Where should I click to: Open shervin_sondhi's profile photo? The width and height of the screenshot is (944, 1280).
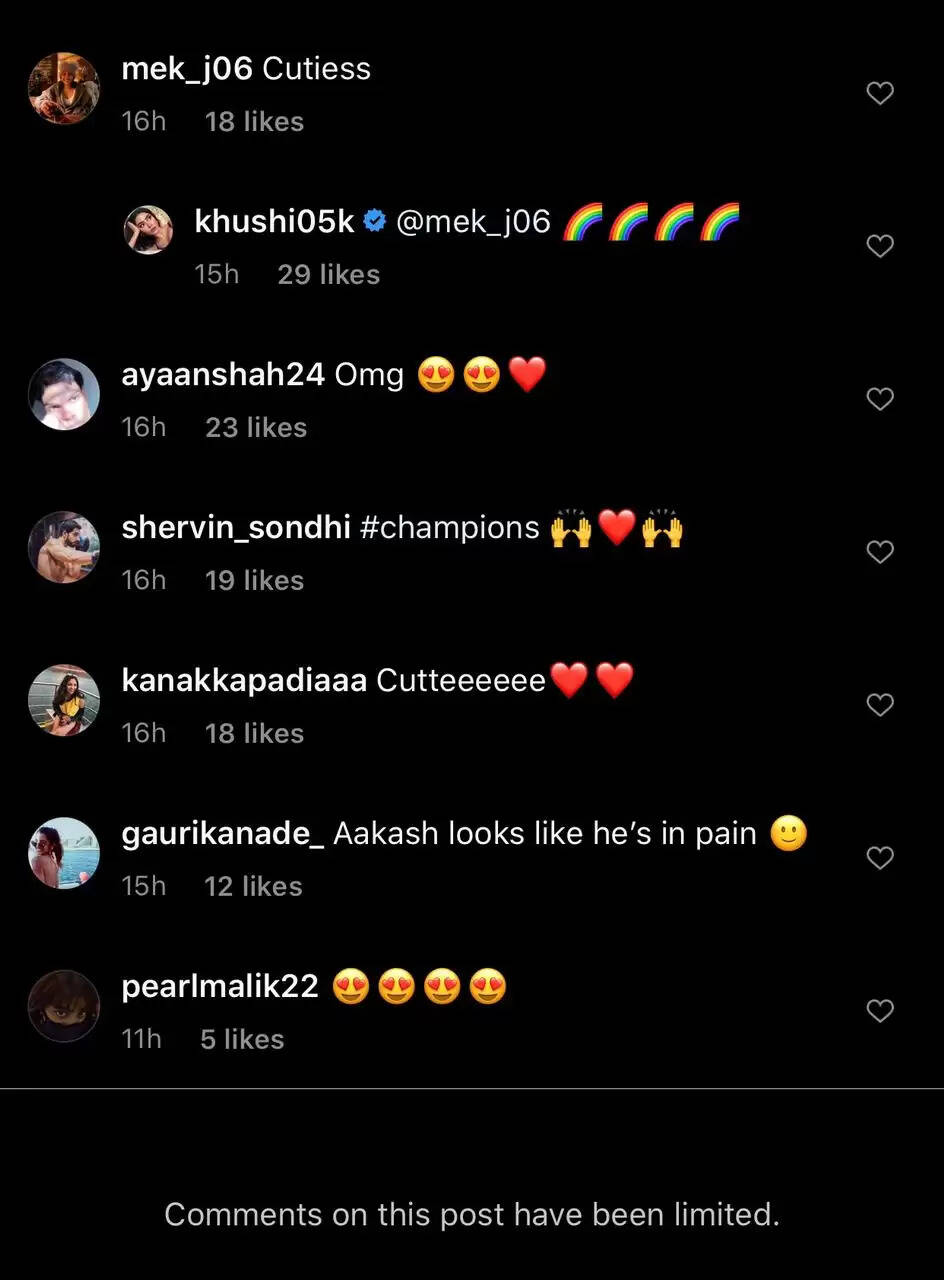coord(64,548)
